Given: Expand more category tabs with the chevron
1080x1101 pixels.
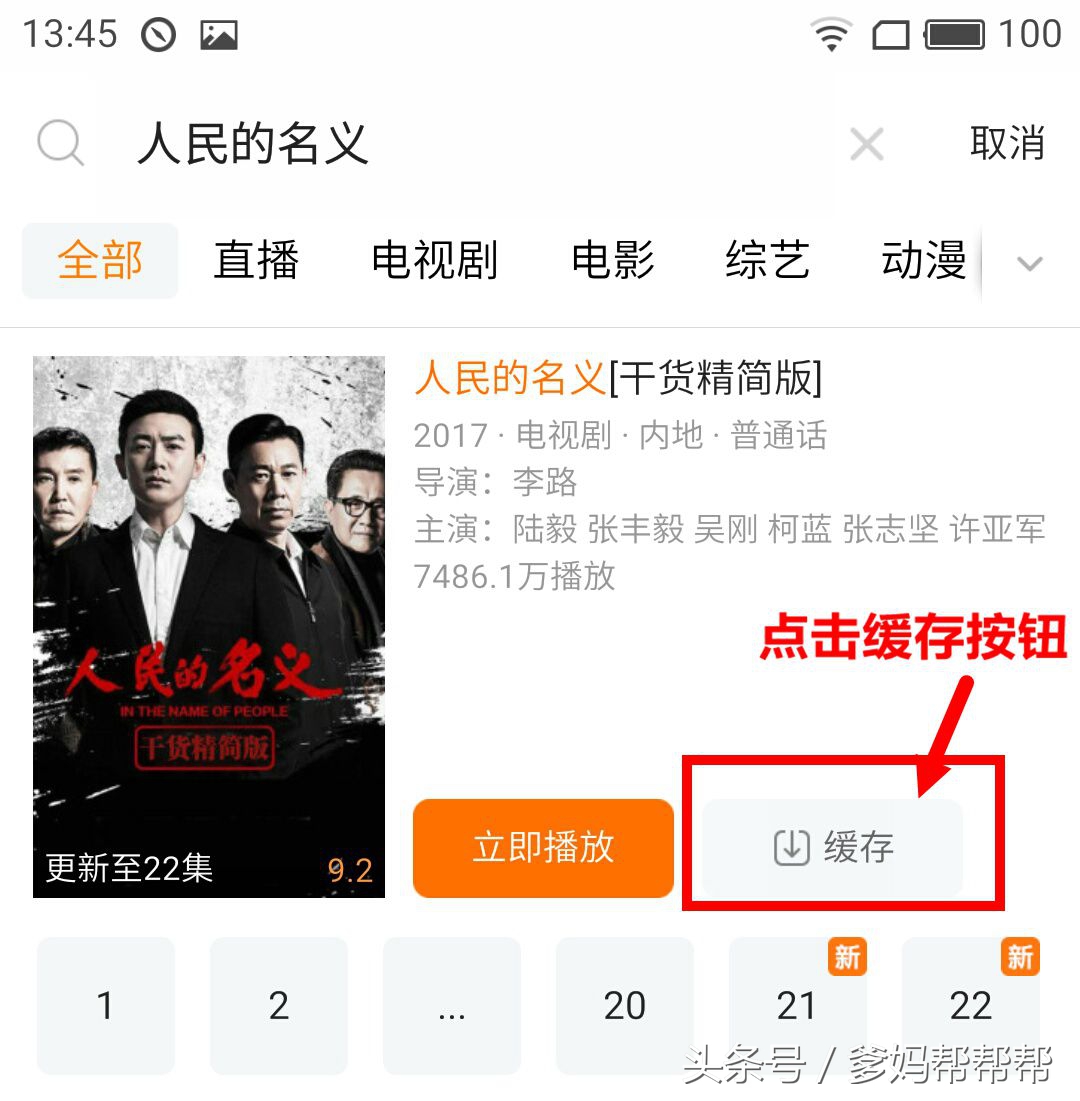Looking at the screenshot, I should (x=1030, y=263).
